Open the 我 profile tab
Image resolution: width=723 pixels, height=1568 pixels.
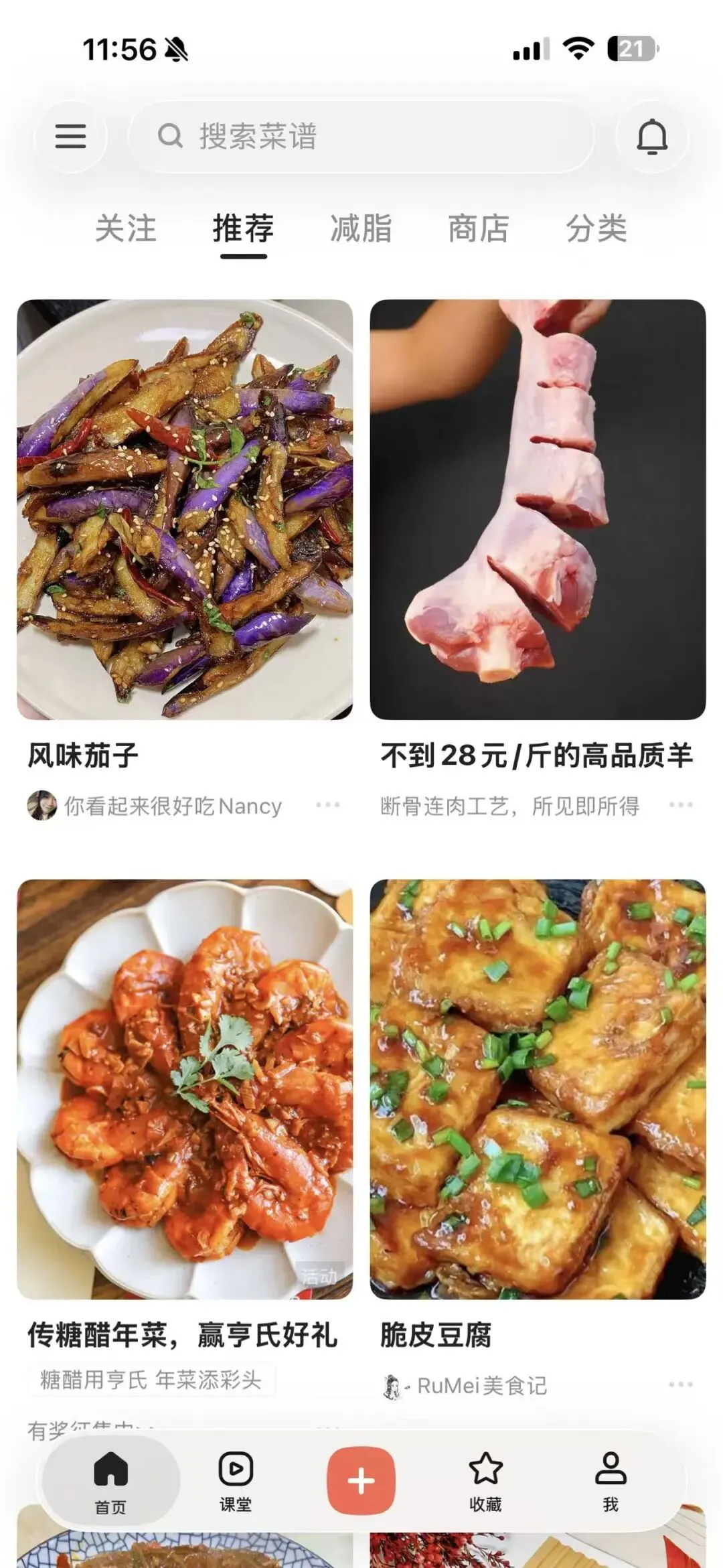pyautogui.click(x=610, y=1481)
